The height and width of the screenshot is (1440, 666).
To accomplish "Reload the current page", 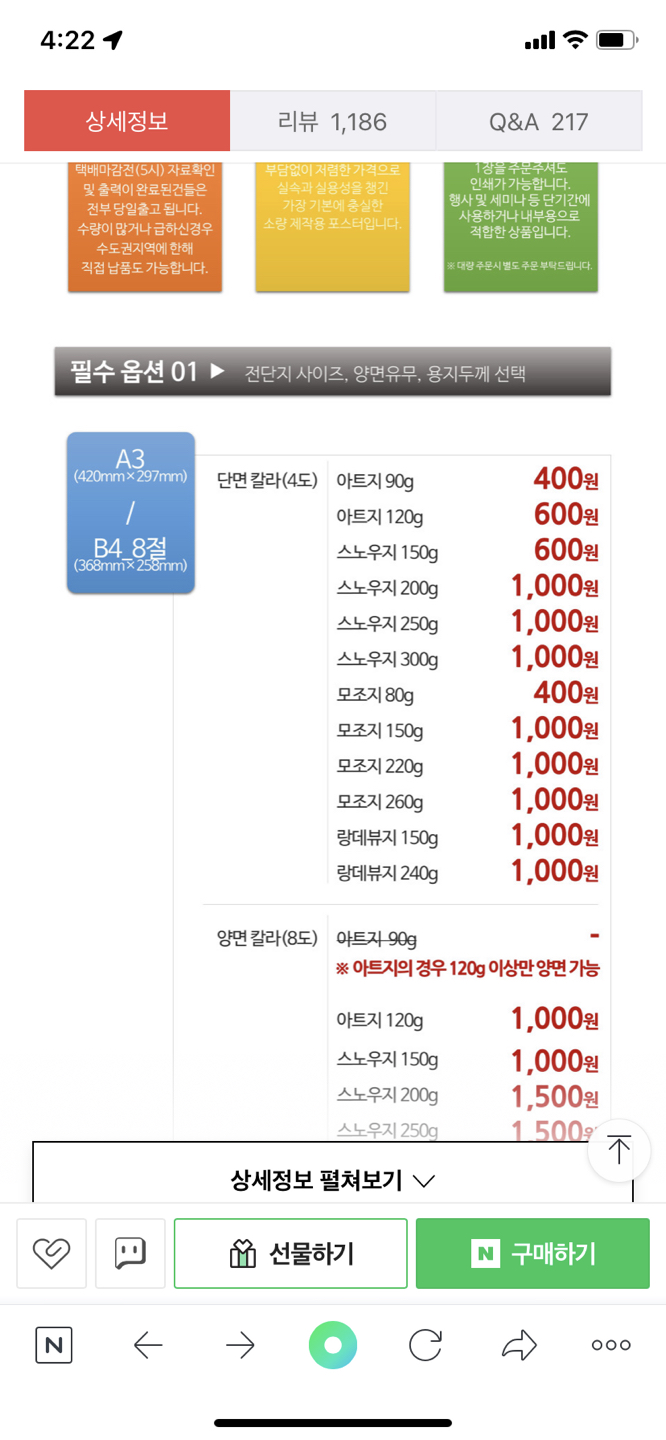I will [426, 1345].
